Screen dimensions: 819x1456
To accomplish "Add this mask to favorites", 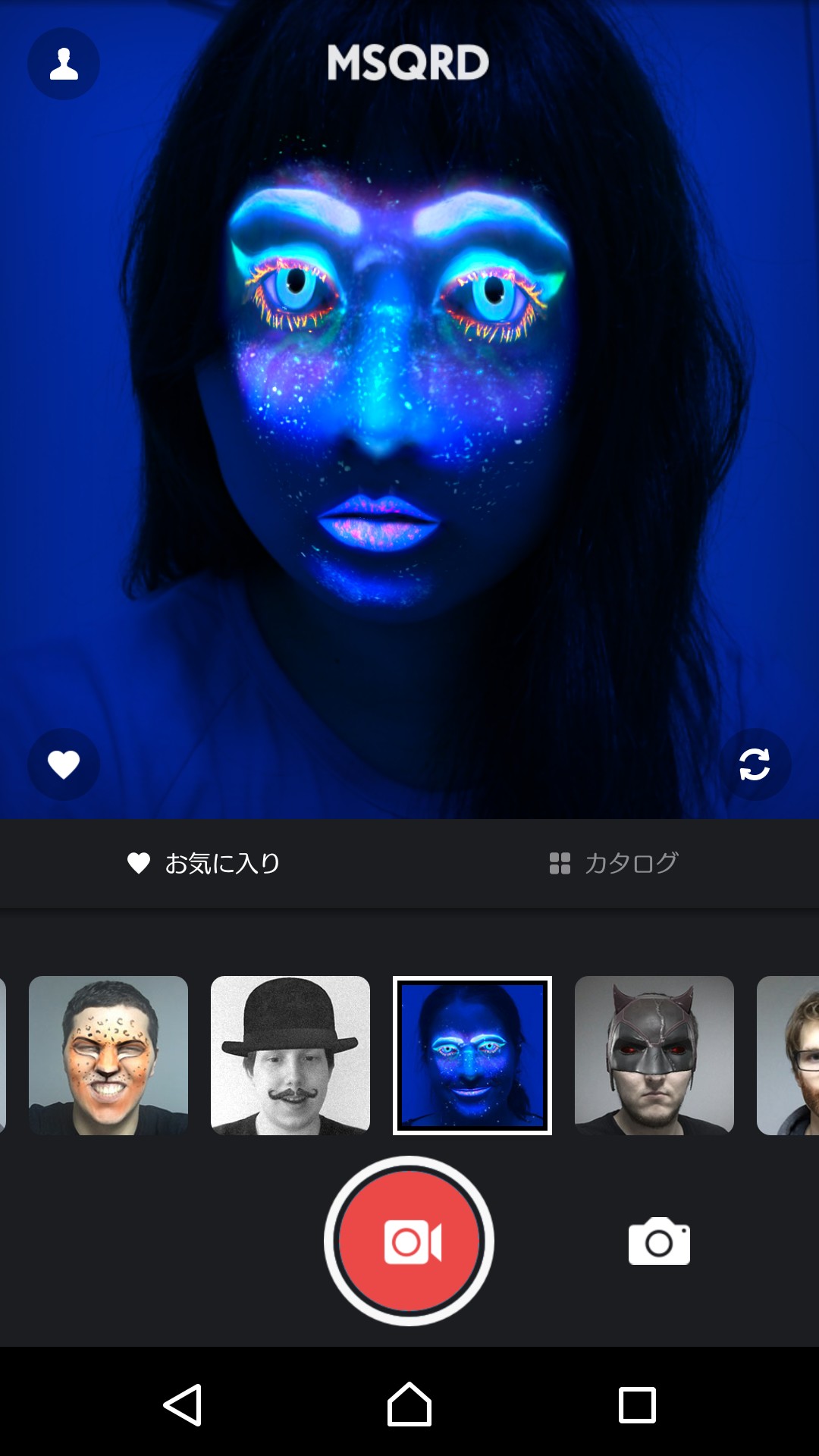I will tap(64, 764).
